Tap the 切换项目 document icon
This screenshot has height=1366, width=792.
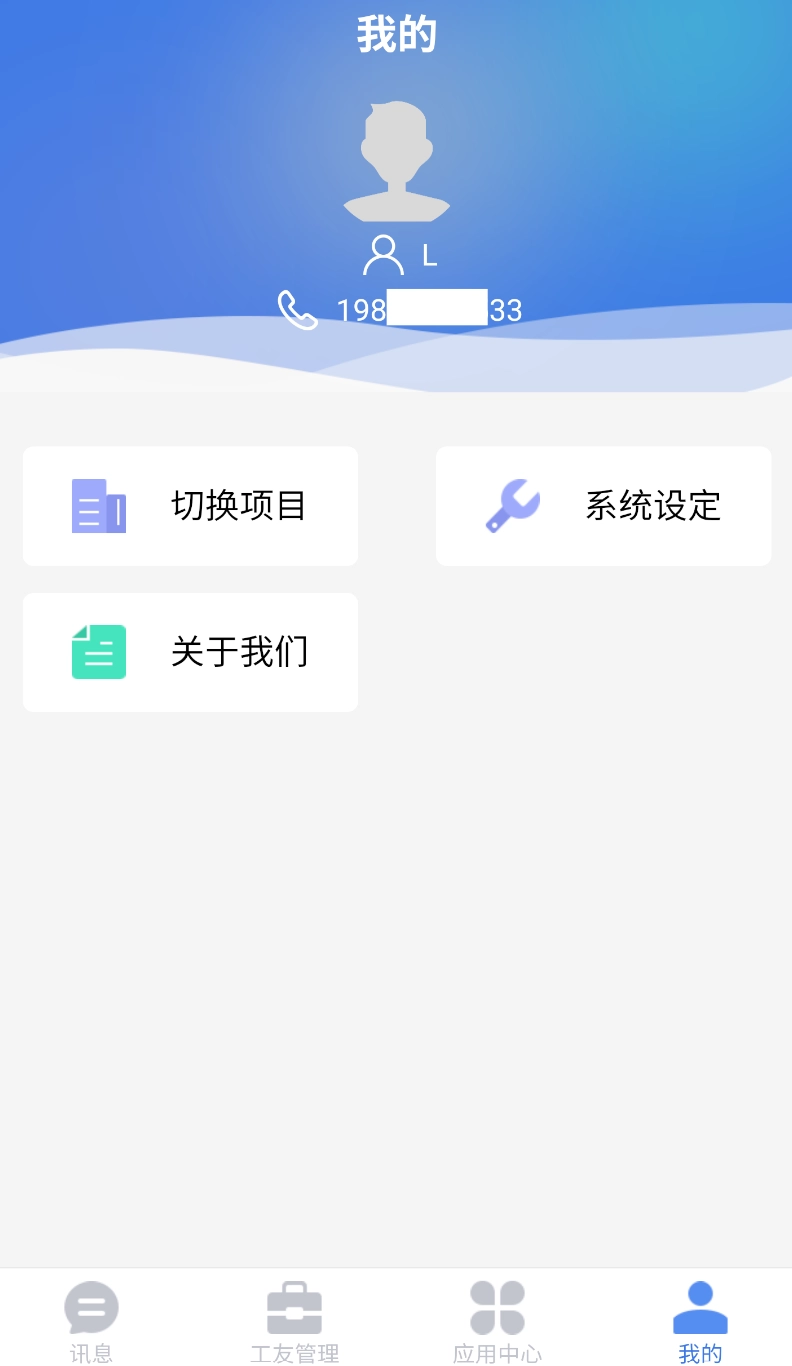[98, 506]
